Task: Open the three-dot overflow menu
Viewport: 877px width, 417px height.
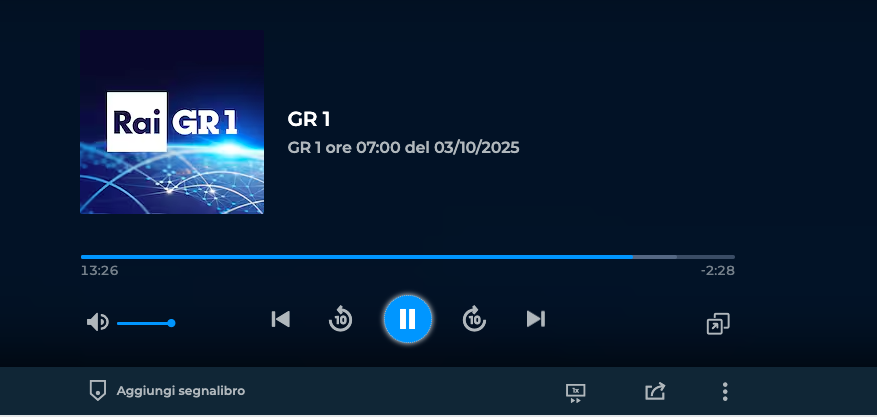Action: (x=725, y=392)
